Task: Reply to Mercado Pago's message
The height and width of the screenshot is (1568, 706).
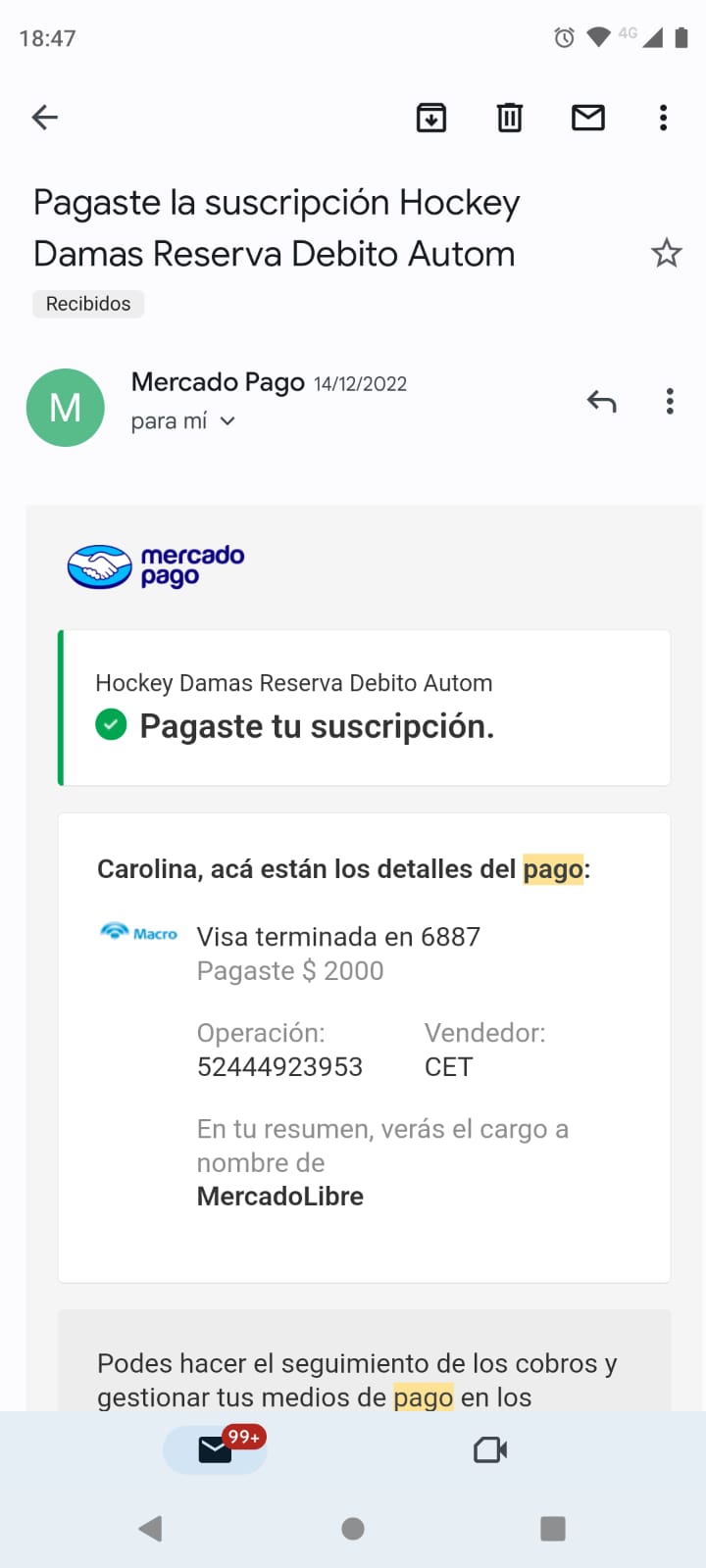Action: (x=601, y=401)
